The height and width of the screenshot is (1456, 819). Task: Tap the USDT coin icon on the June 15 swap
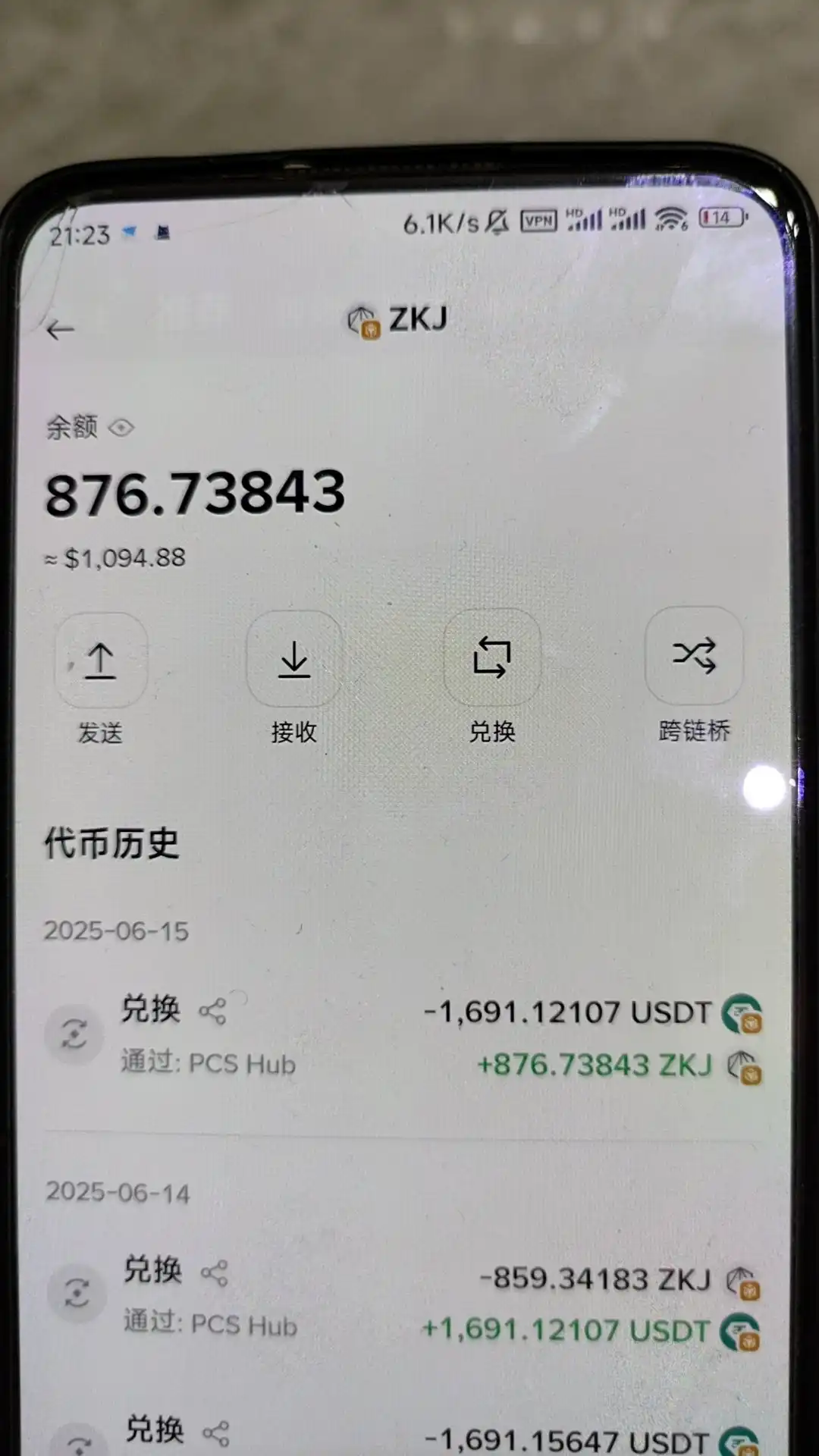coord(742,1012)
